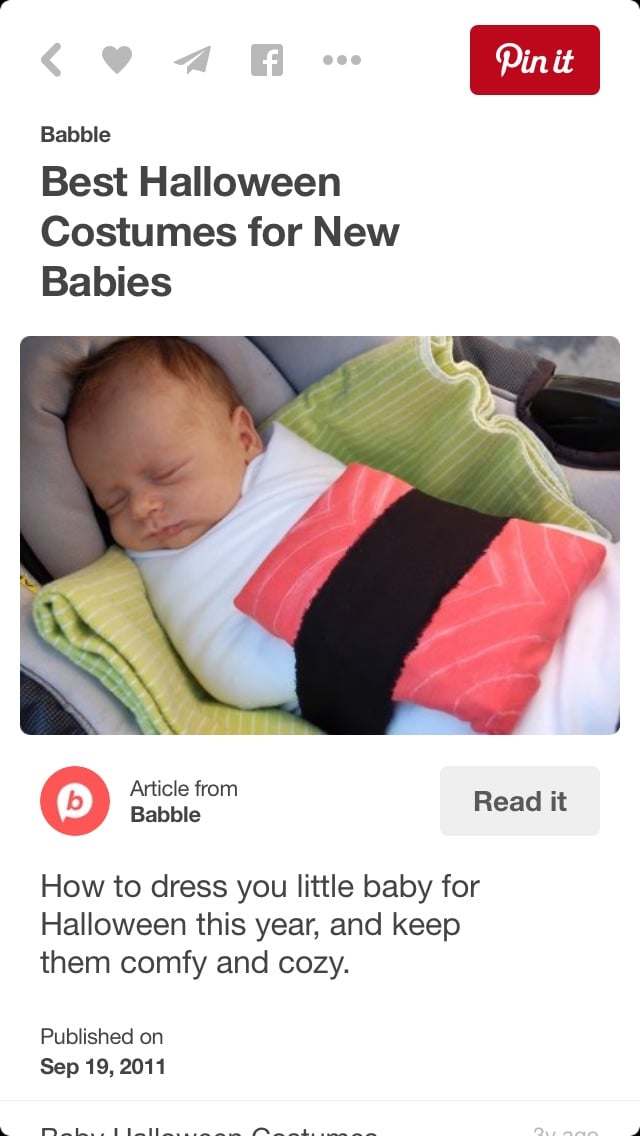
Task: Open the baby costume photo
Action: 320,535
